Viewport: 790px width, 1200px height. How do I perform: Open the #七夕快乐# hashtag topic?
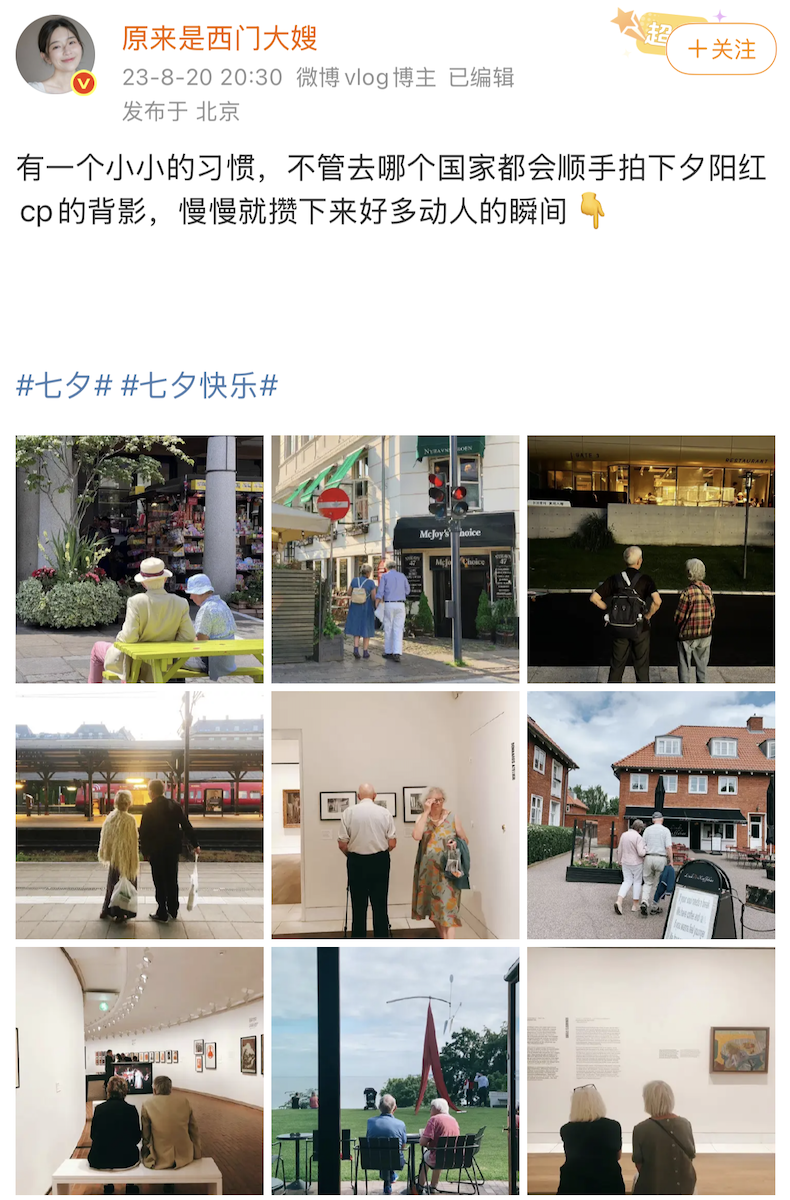(199, 385)
